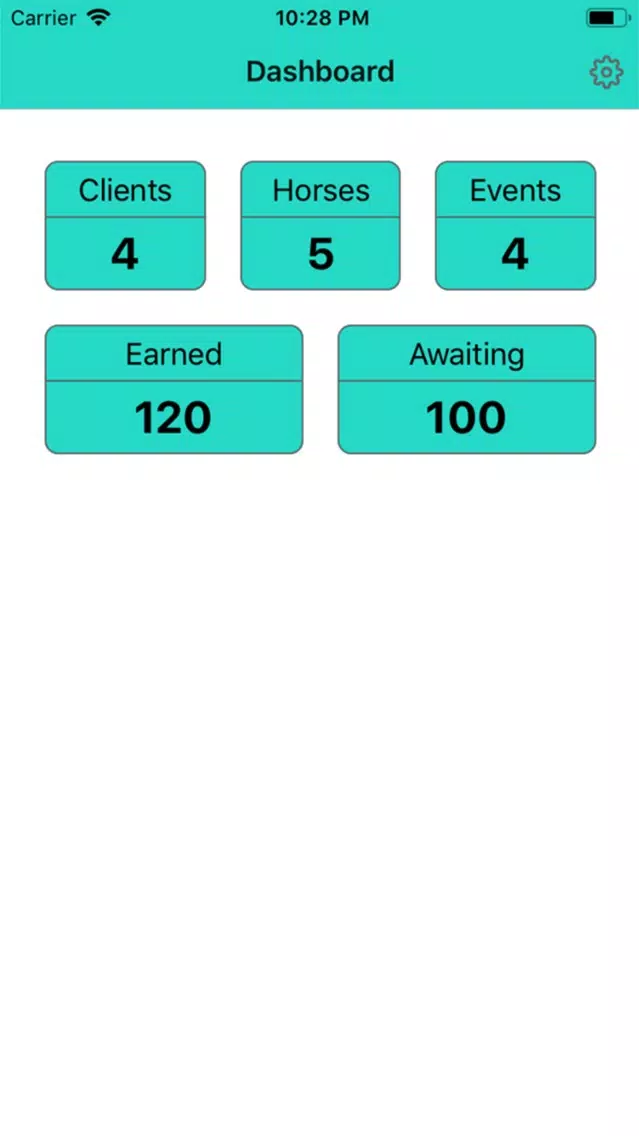Open the settings gear icon
Screen dimensions: 639x1136
point(606,72)
